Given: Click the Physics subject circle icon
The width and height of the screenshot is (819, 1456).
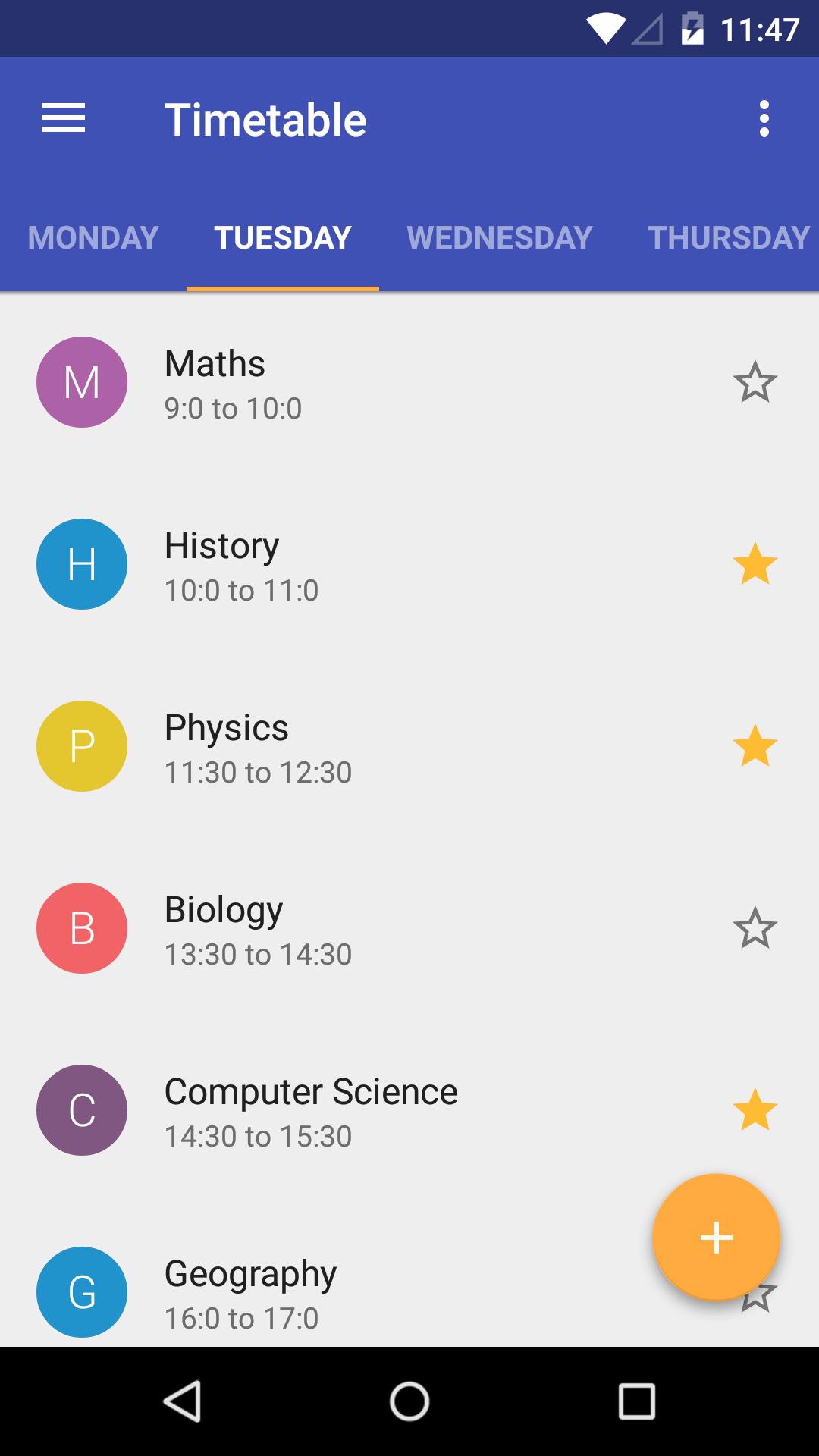Looking at the screenshot, I should click(81, 746).
